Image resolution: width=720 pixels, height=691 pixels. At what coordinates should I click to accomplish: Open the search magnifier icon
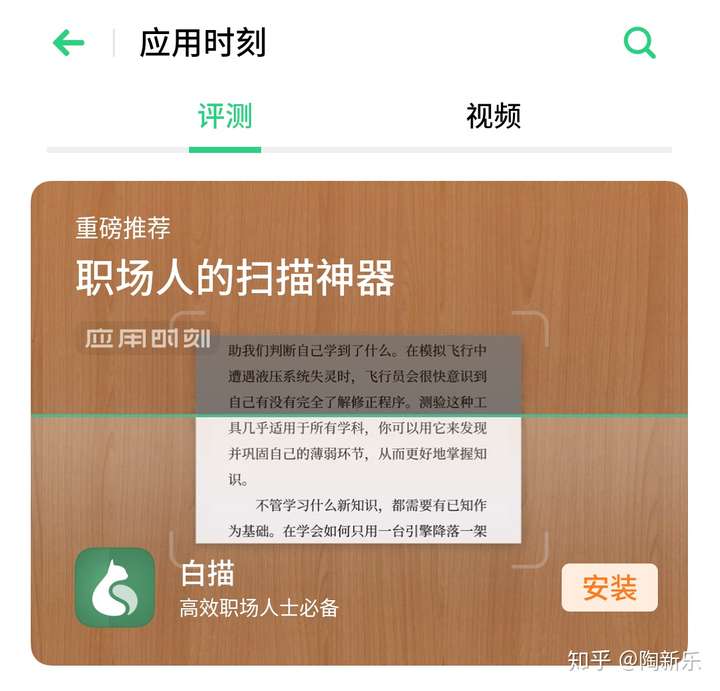point(639,43)
